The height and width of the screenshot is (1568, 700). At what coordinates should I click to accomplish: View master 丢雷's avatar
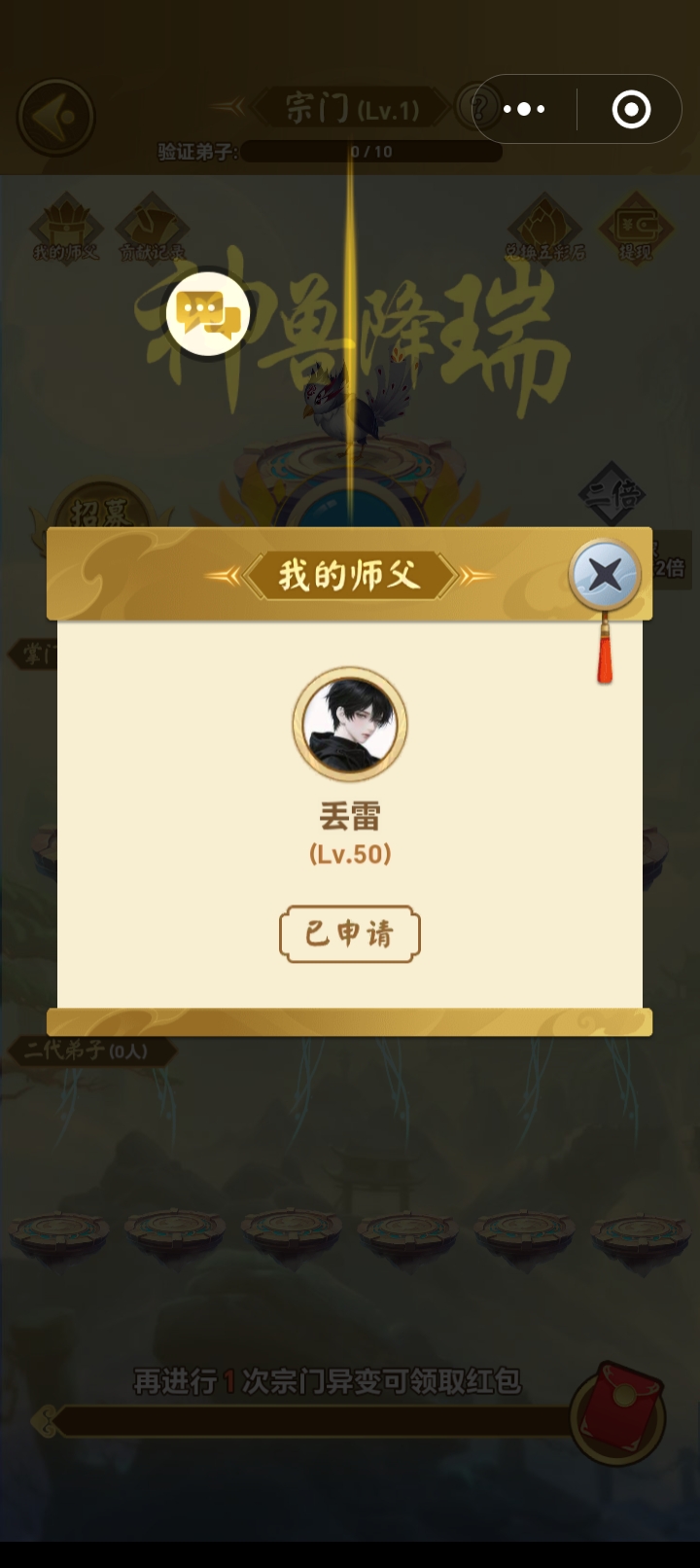(350, 725)
